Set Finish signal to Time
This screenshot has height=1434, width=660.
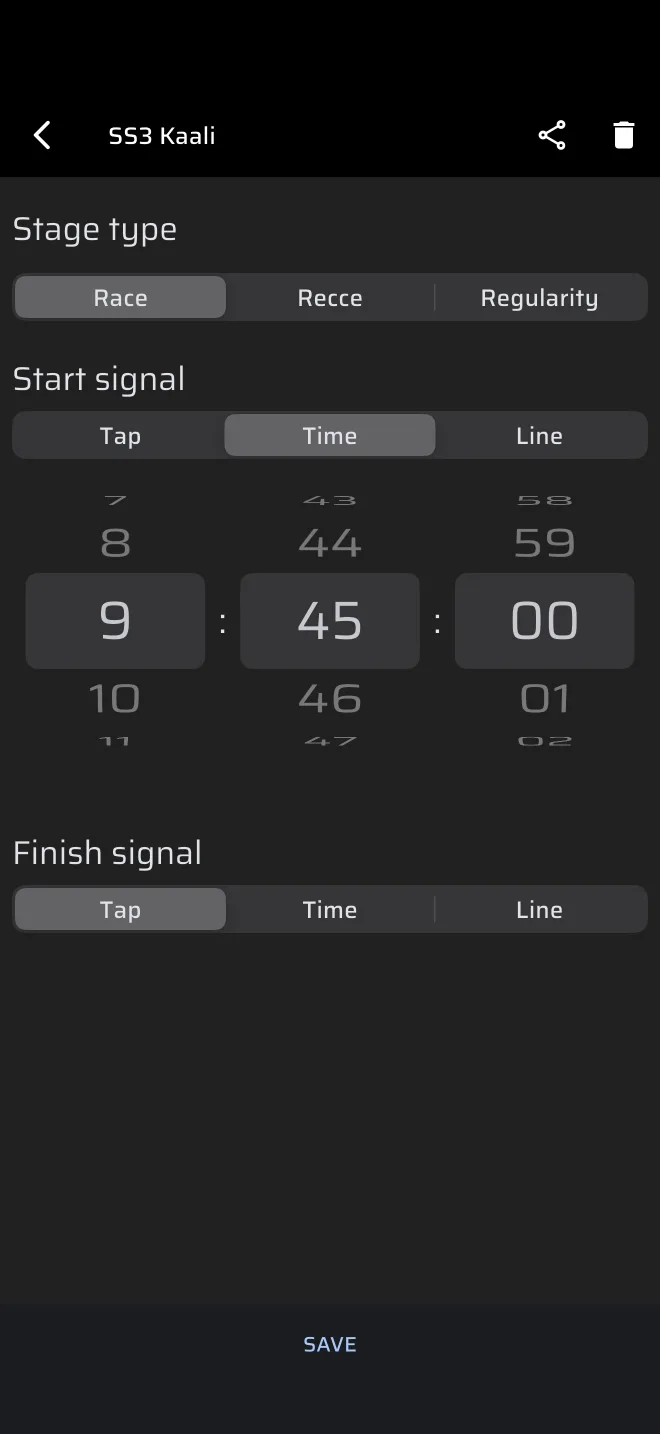point(330,910)
